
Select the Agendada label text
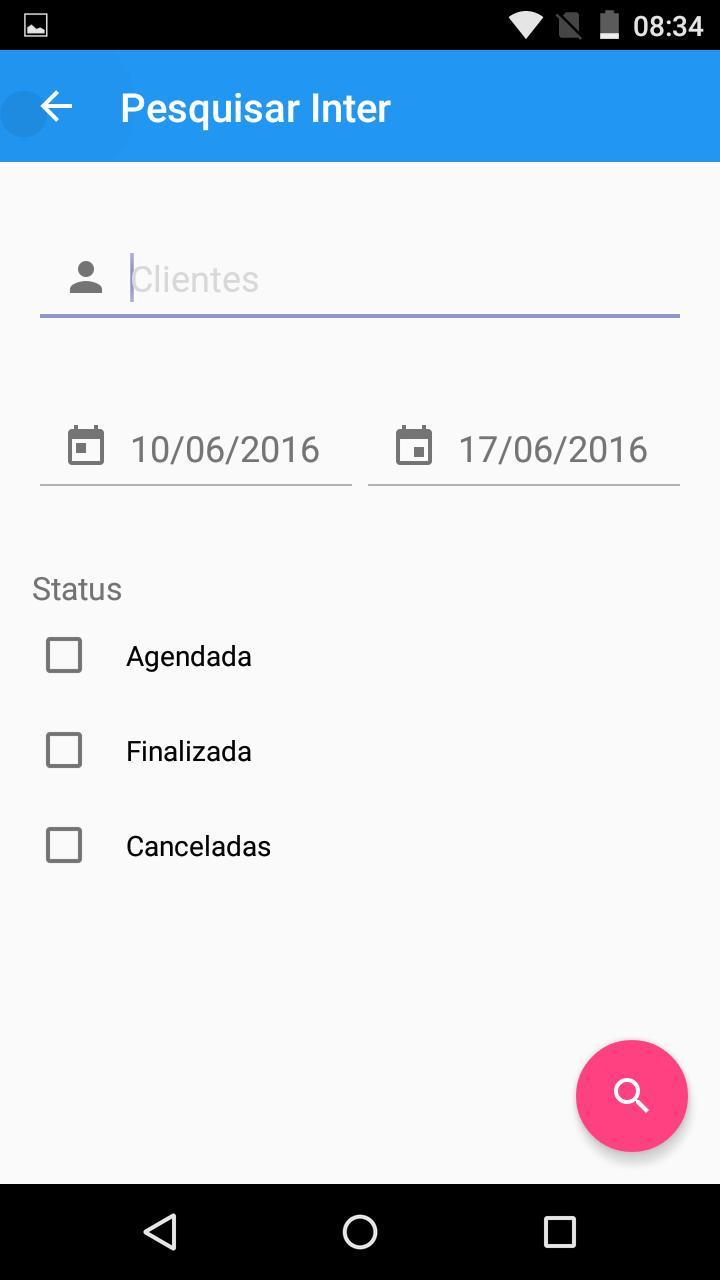click(x=188, y=655)
